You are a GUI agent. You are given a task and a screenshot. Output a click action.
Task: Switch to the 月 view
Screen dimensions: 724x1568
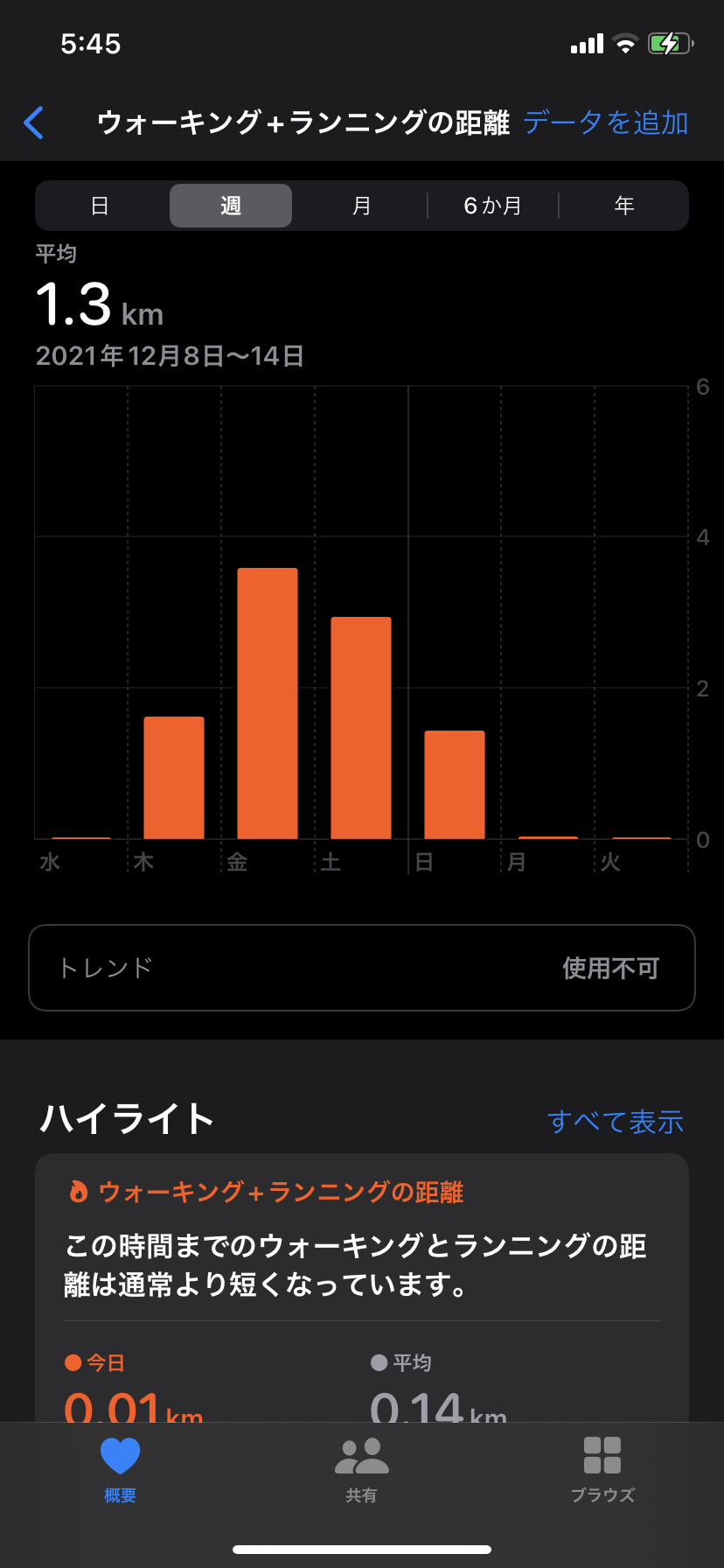click(361, 206)
